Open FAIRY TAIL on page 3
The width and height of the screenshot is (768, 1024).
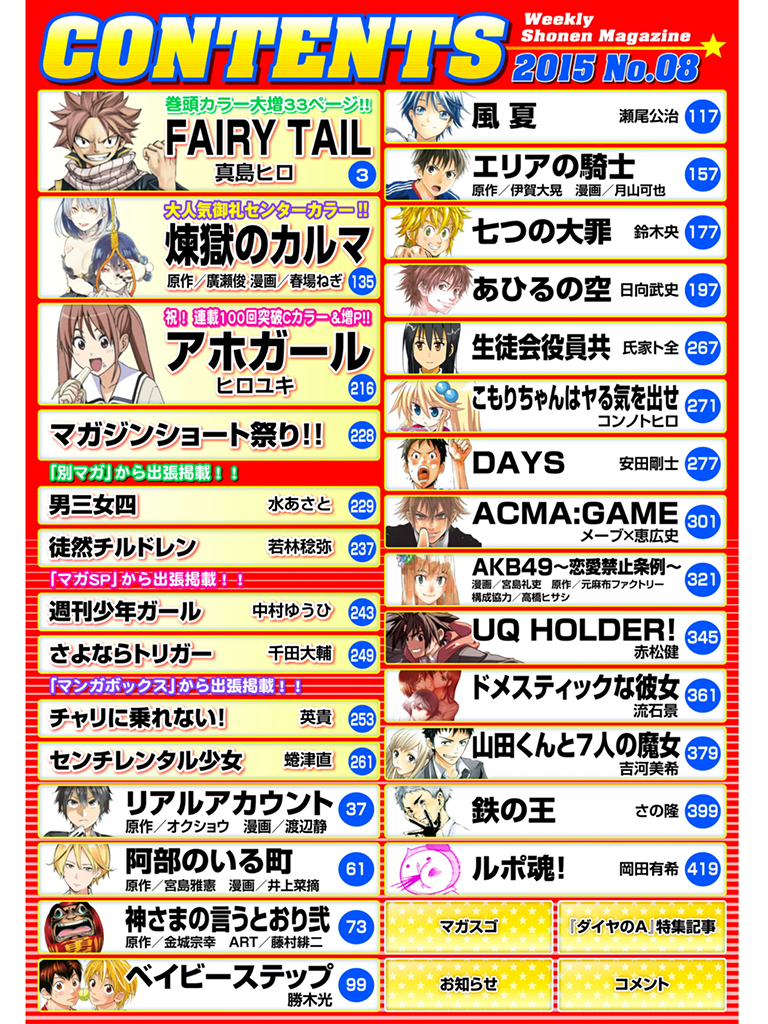pos(208,141)
